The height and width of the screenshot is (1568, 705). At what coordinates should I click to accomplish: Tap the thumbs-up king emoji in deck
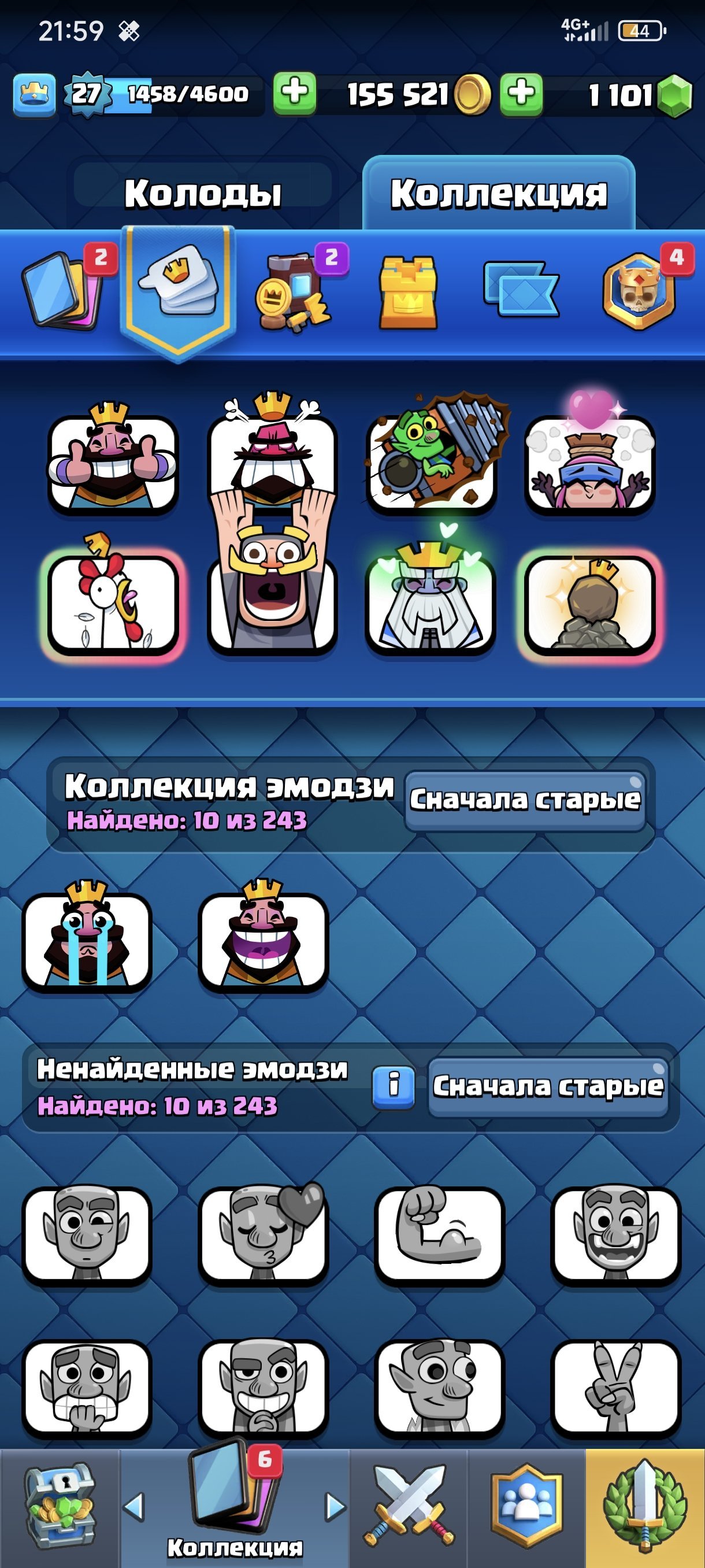[113, 458]
